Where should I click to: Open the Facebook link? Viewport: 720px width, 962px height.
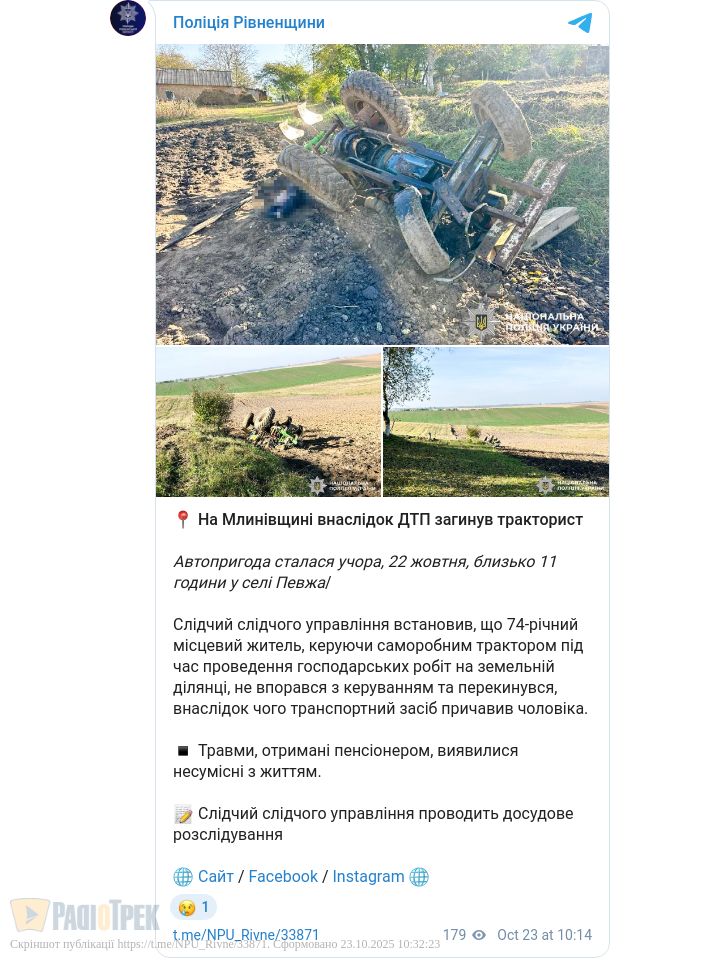pos(283,876)
